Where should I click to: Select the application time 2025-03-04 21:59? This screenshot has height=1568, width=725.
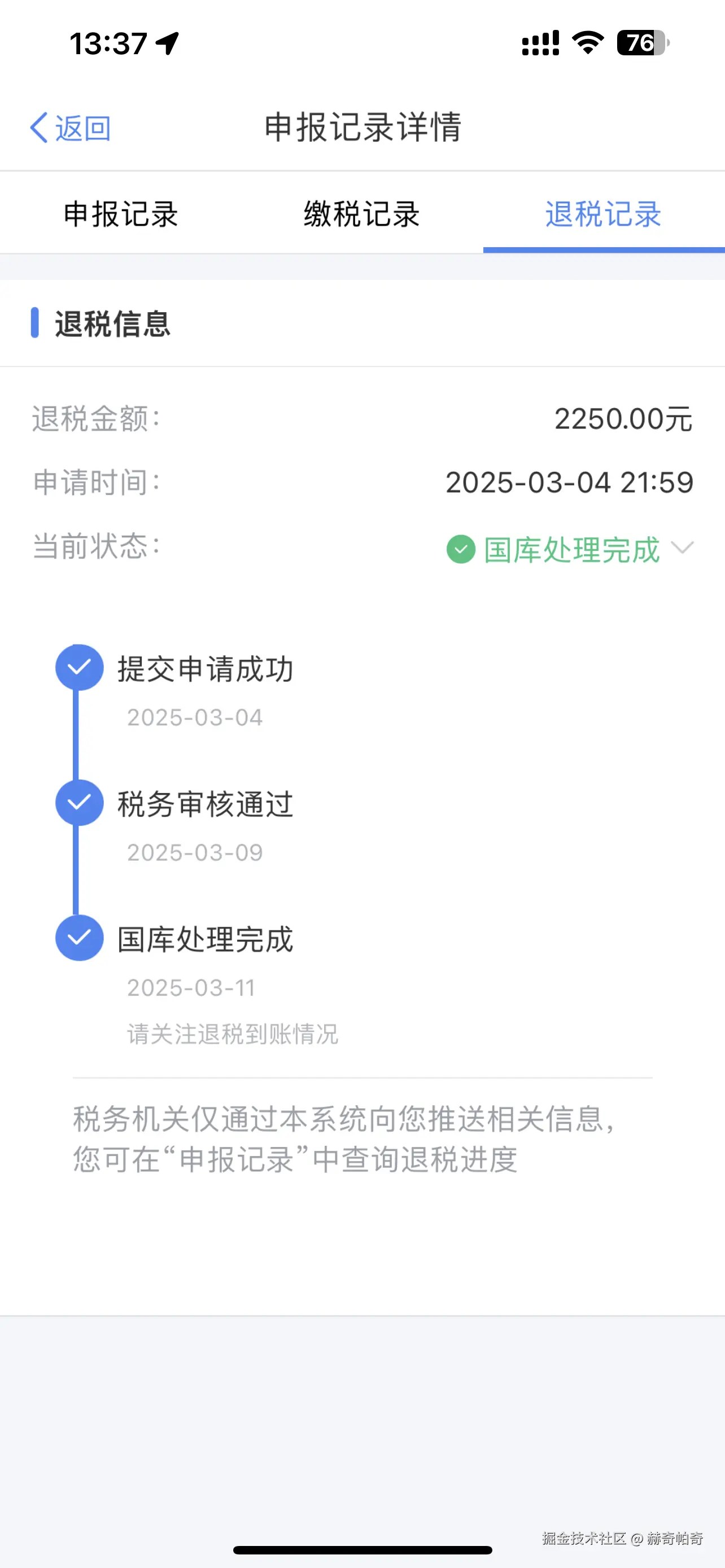pyautogui.click(x=570, y=483)
